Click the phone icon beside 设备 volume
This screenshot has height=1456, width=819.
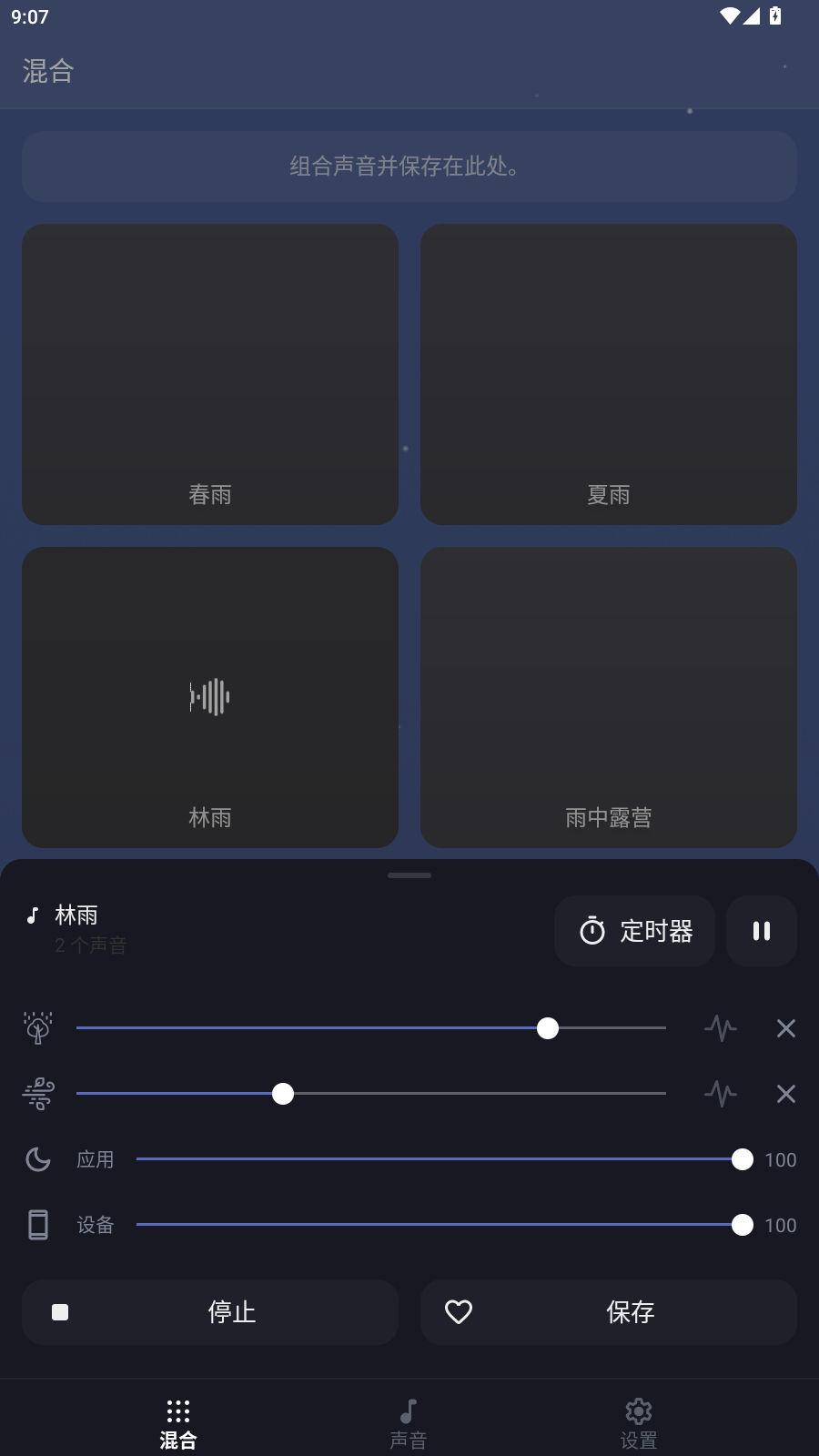tap(37, 1225)
